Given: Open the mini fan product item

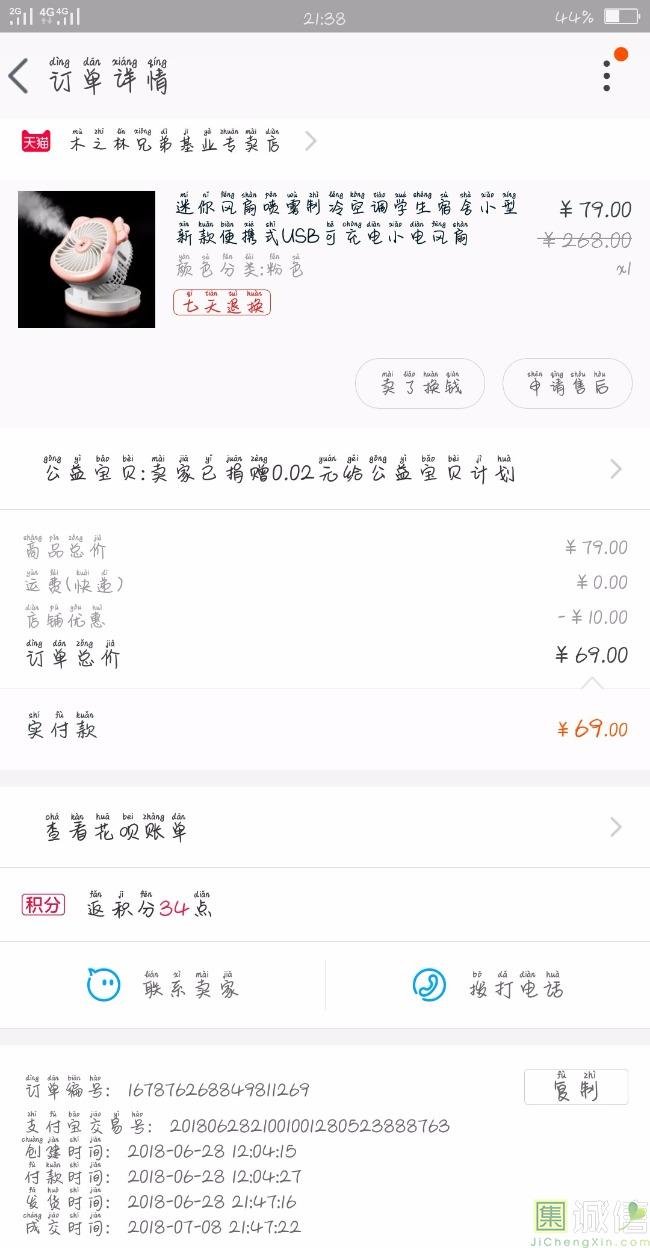Looking at the screenshot, I should pyautogui.click(x=325, y=260).
